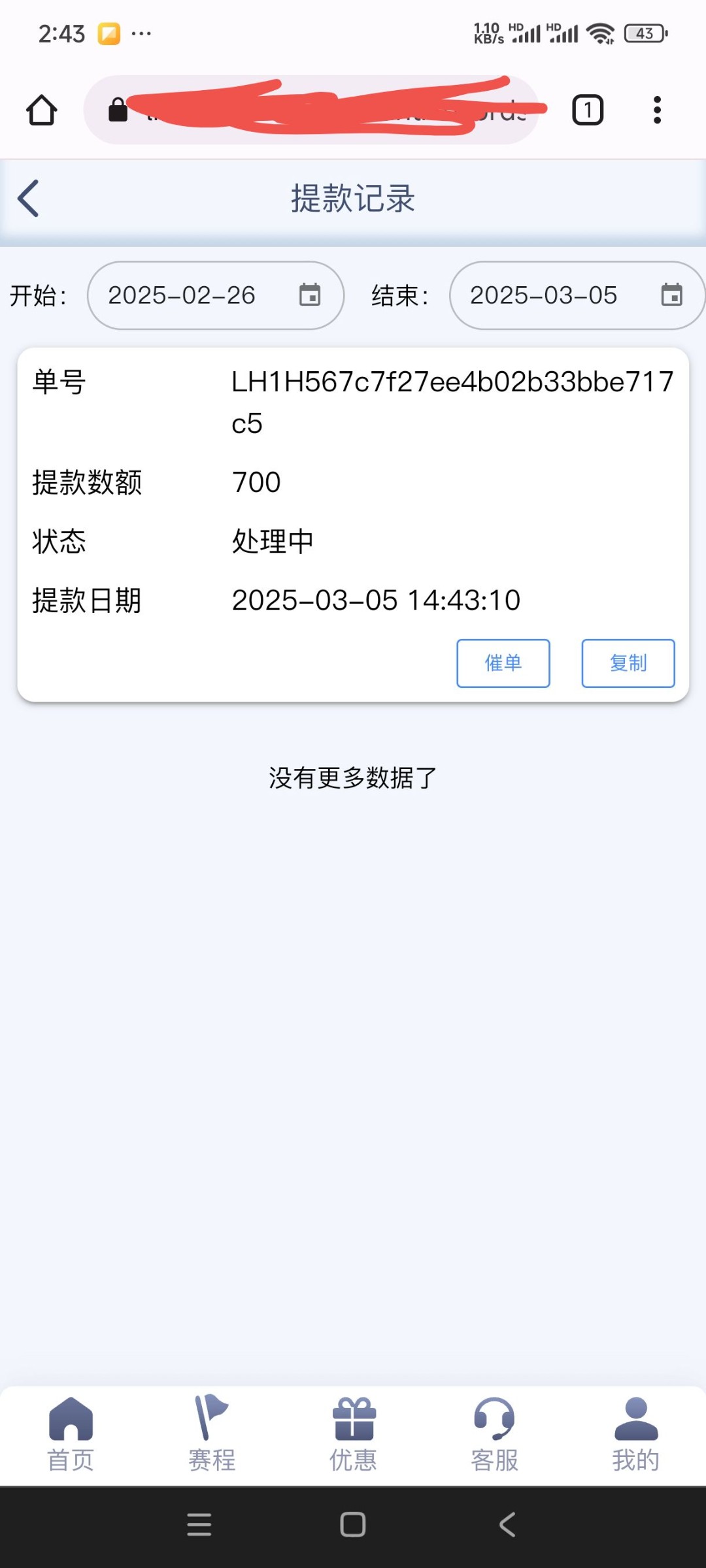
Task: Go to the 我的 tab
Action: click(635, 1435)
